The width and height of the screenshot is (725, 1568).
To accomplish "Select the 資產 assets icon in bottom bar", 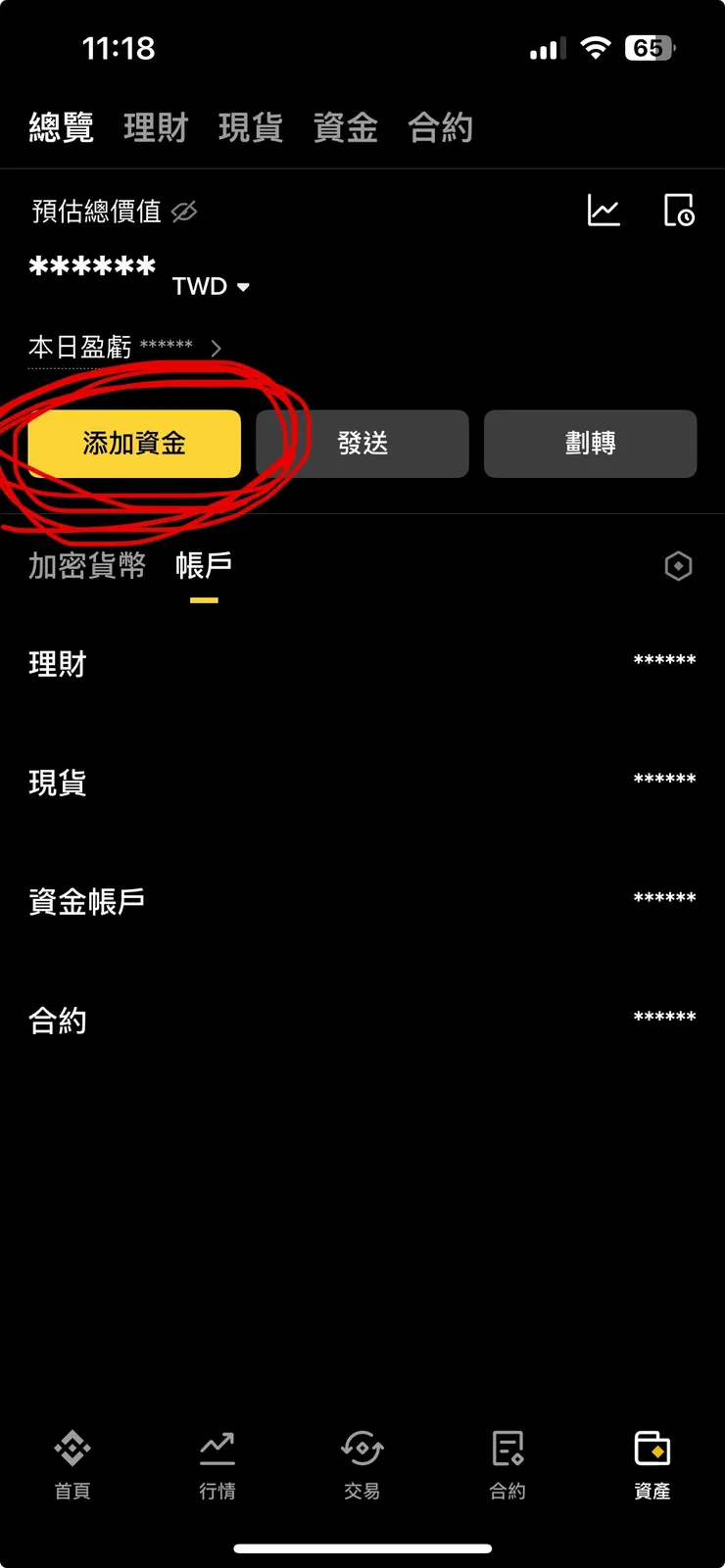I will (x=652, y=1464).
